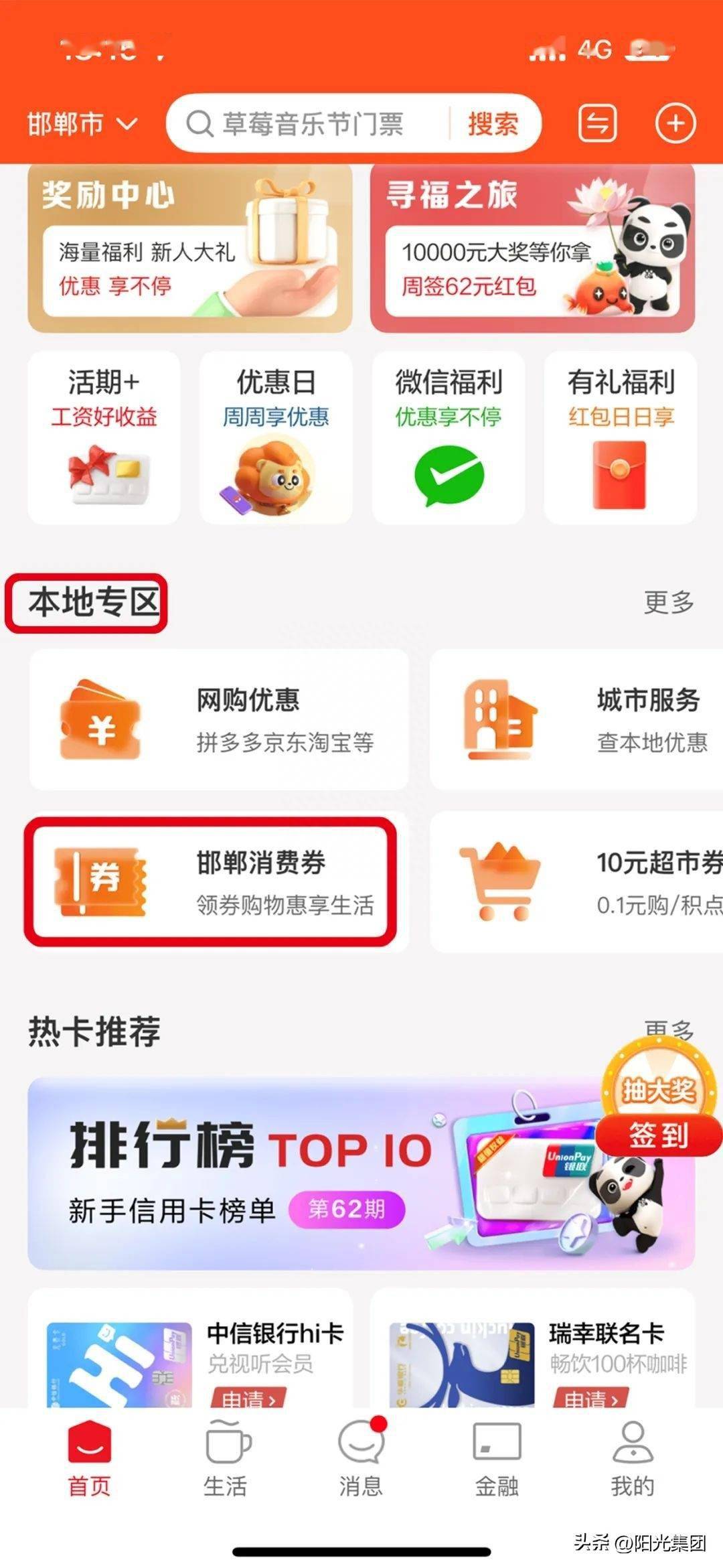Tap the orange 搜索 button
Image resolution: width=723 pixels, height=1568 pixels.
[493, 125]
